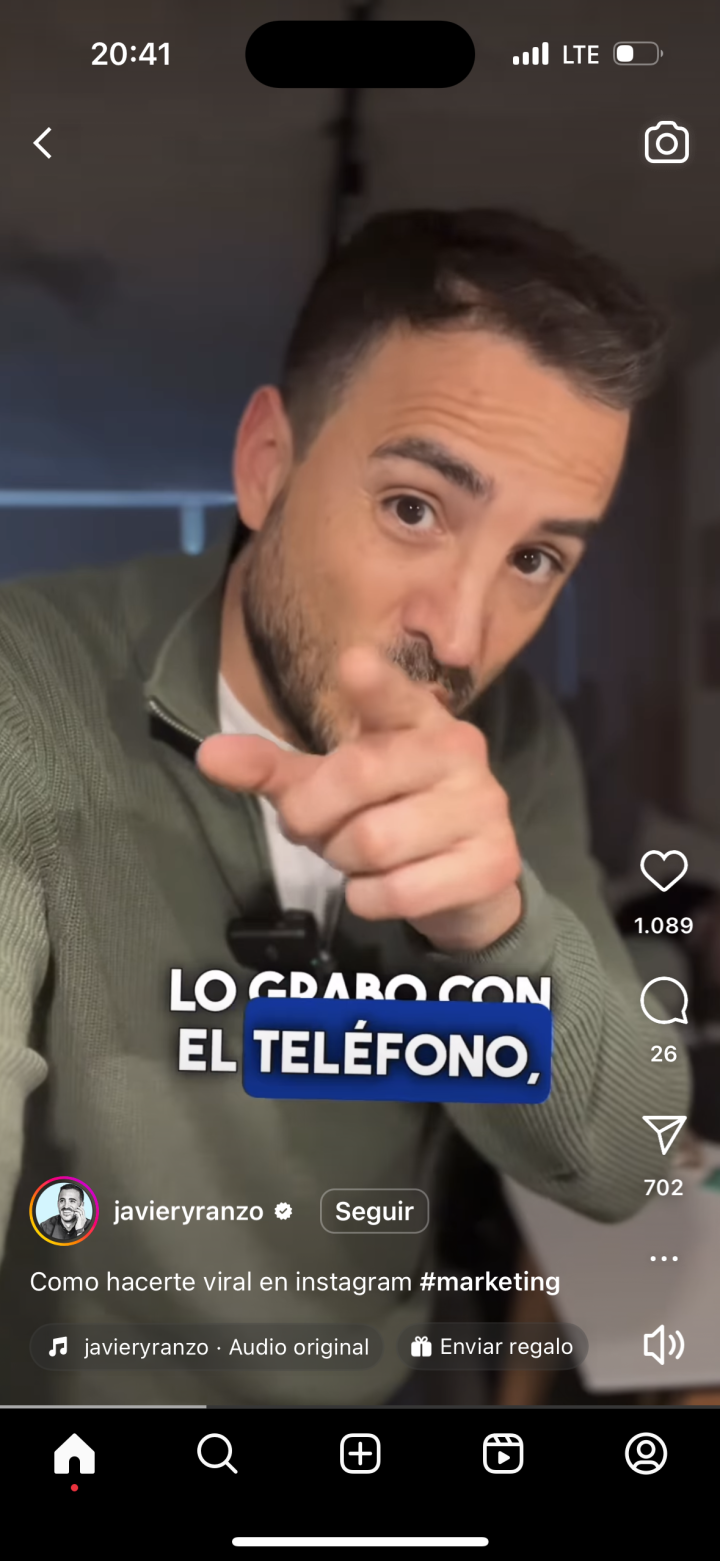Create a new post with the plus tab
Viewport: 720px width, 1561px height.
[x=360, y=1453]
